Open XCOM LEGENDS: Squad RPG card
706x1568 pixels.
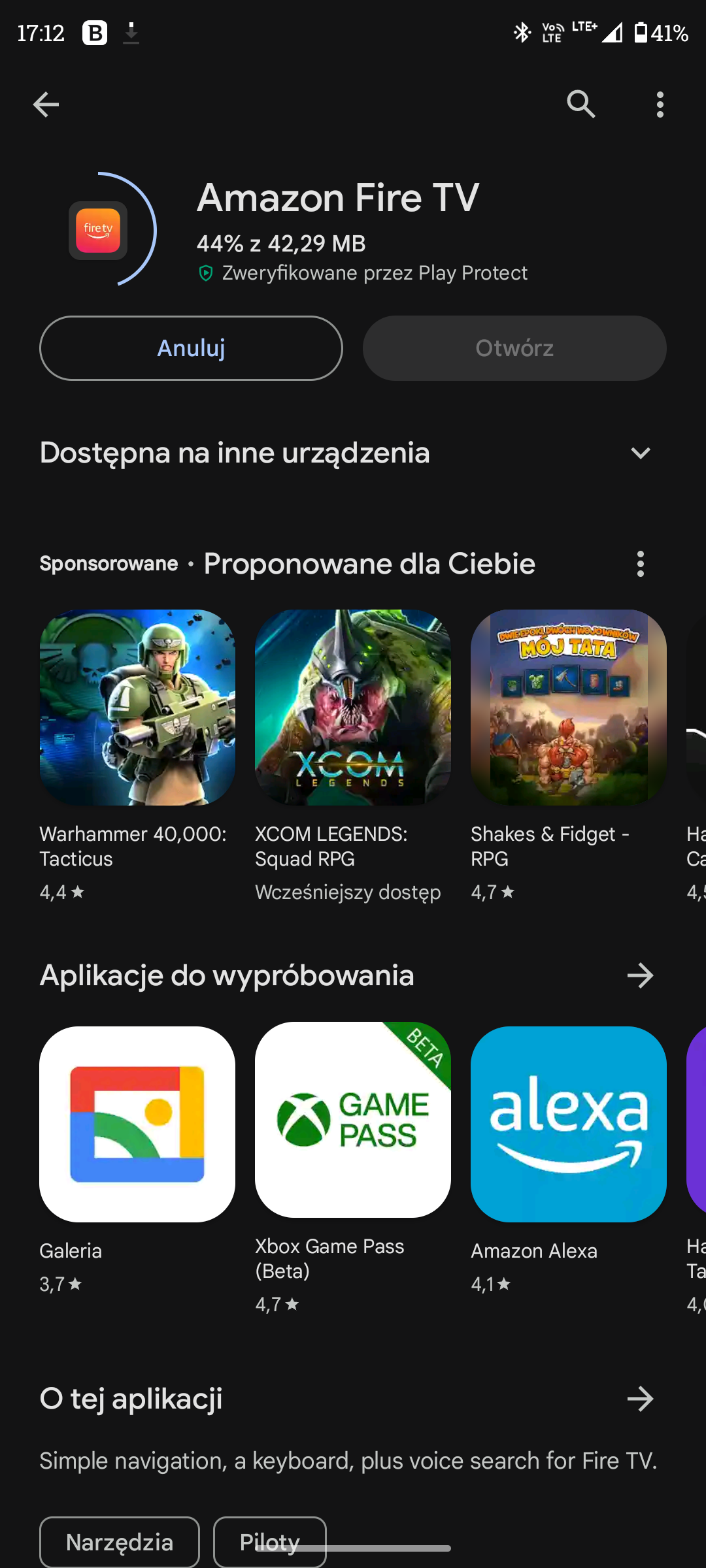coord(353,756)
